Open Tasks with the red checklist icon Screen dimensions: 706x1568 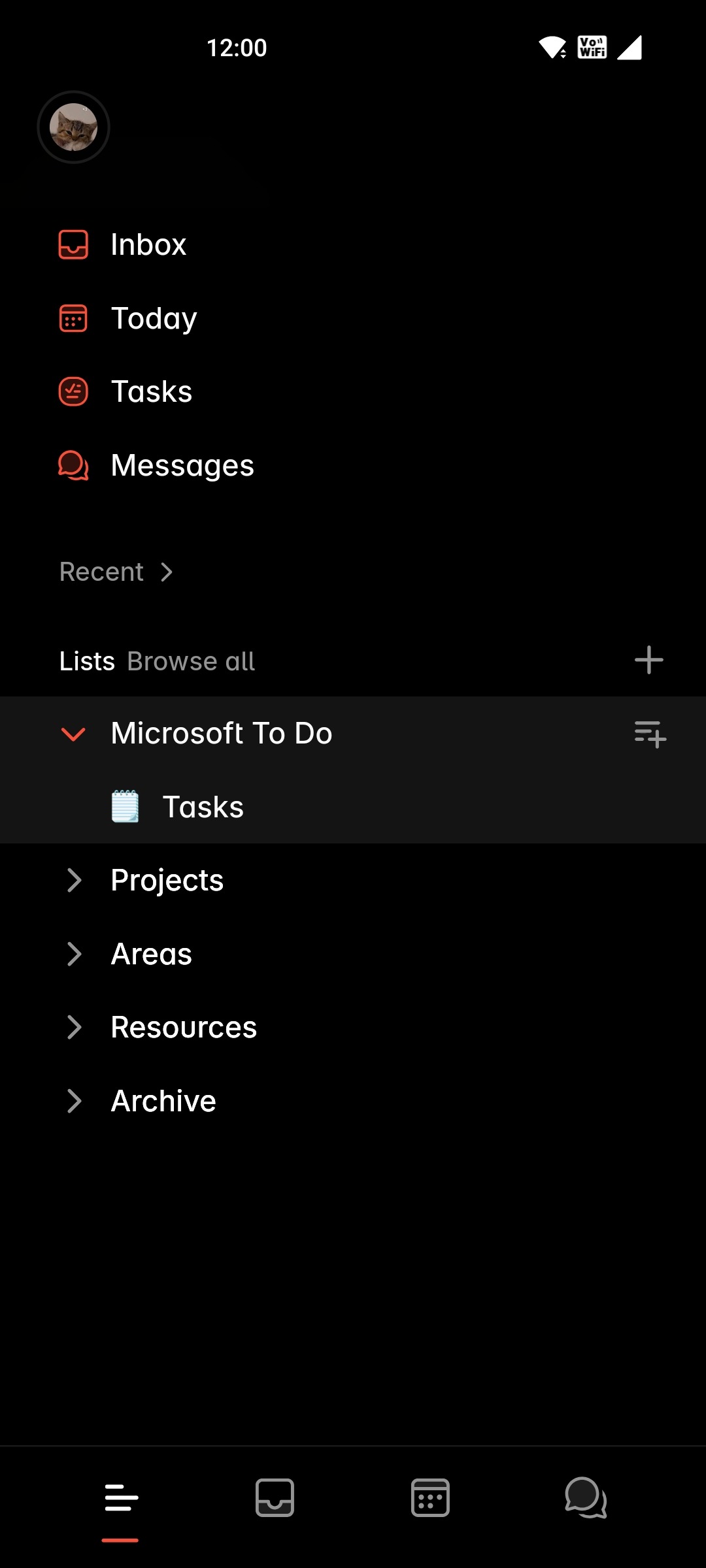tap(151, 392)
